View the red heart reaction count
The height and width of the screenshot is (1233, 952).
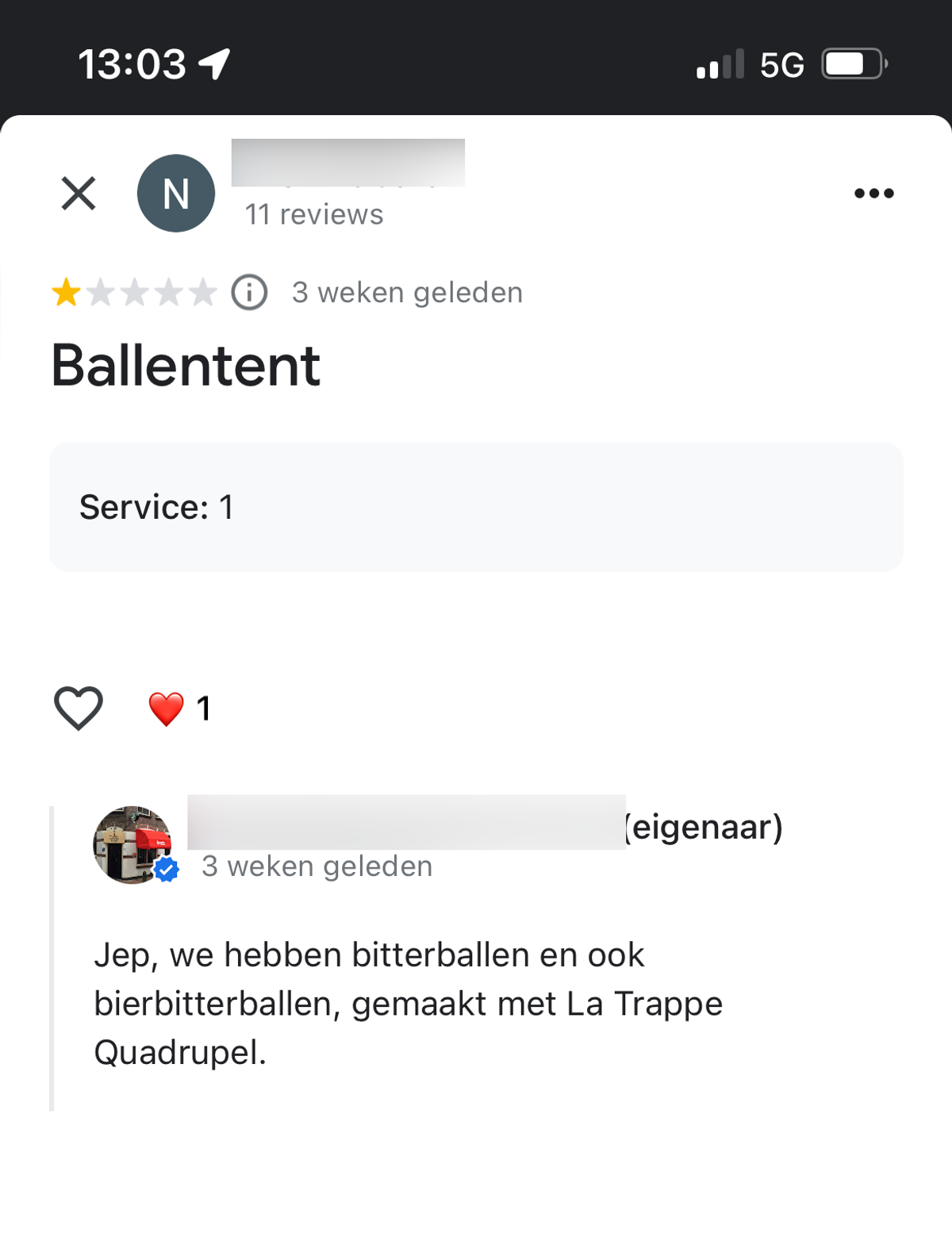click(180, 709)
